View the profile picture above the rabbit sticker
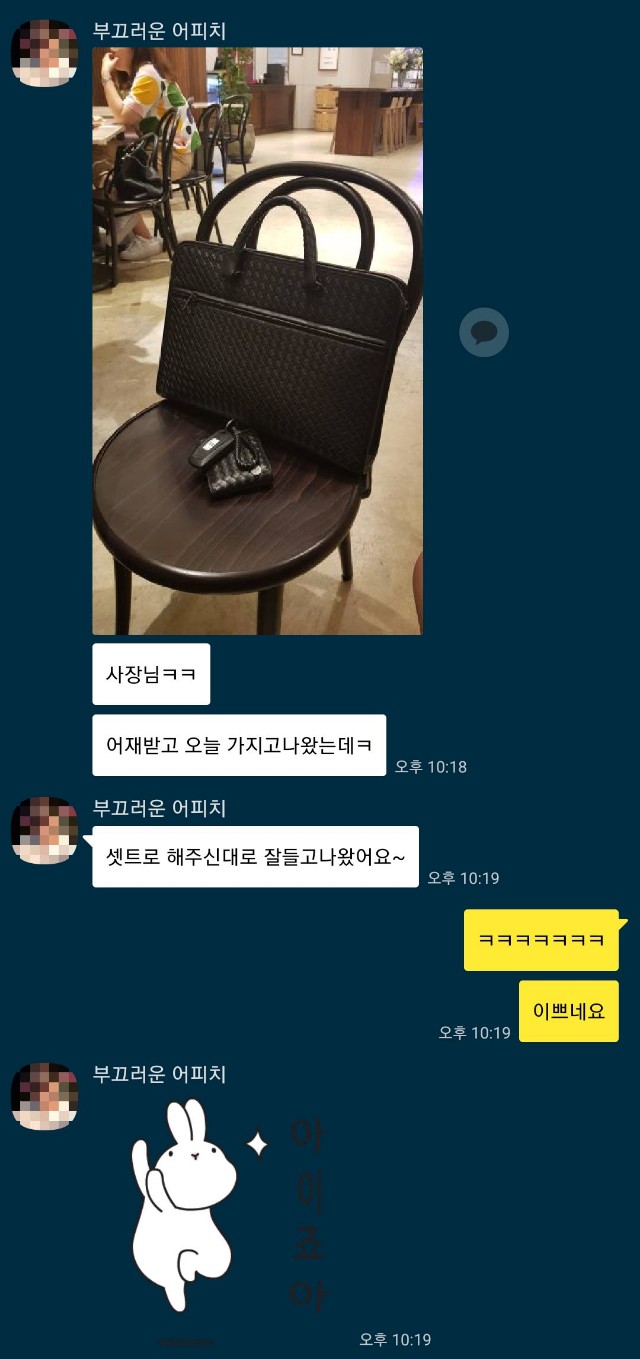The image size is (640, 1359). pos(45,1096)
